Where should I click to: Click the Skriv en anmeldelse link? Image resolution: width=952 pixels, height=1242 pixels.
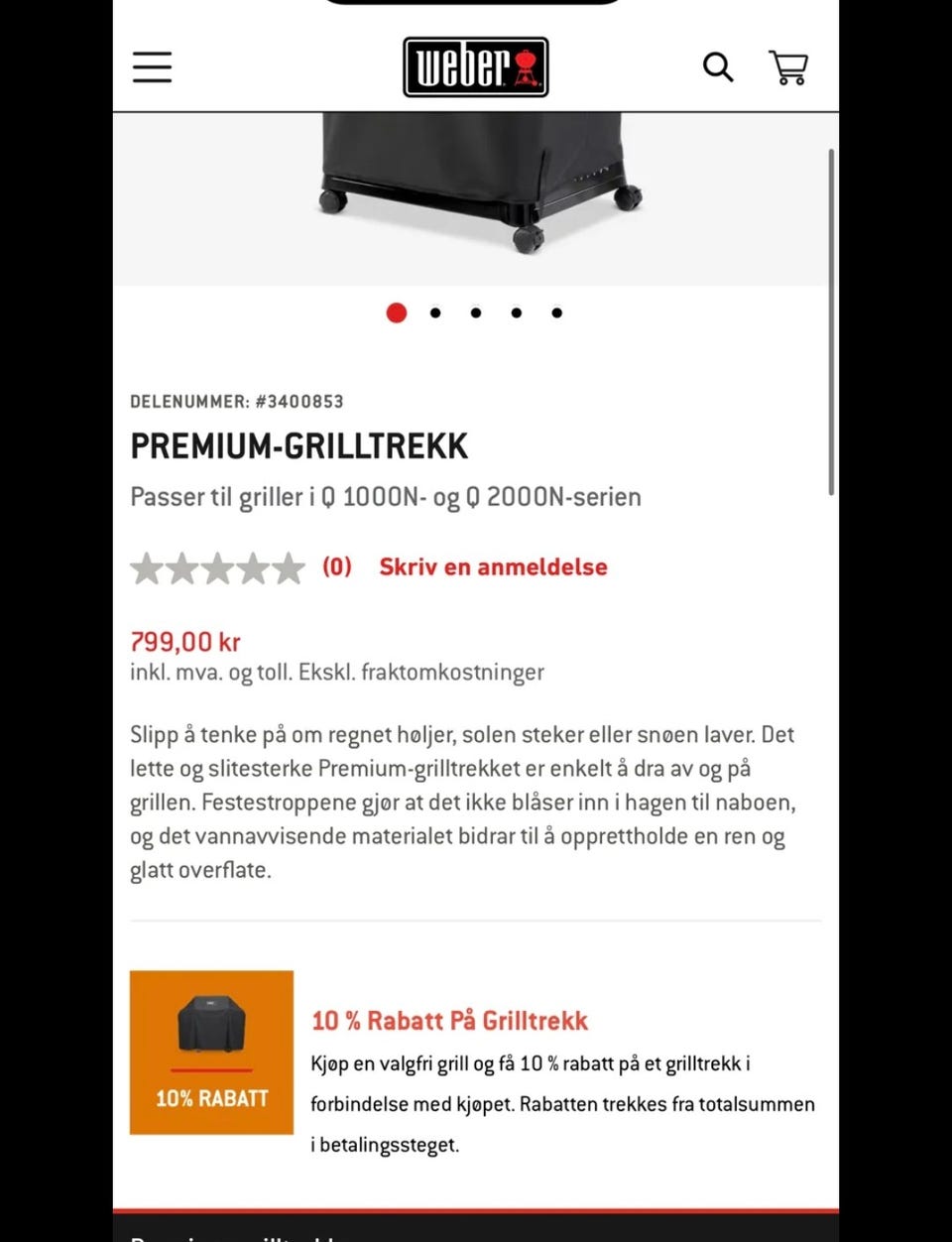(x=492, y=566)
